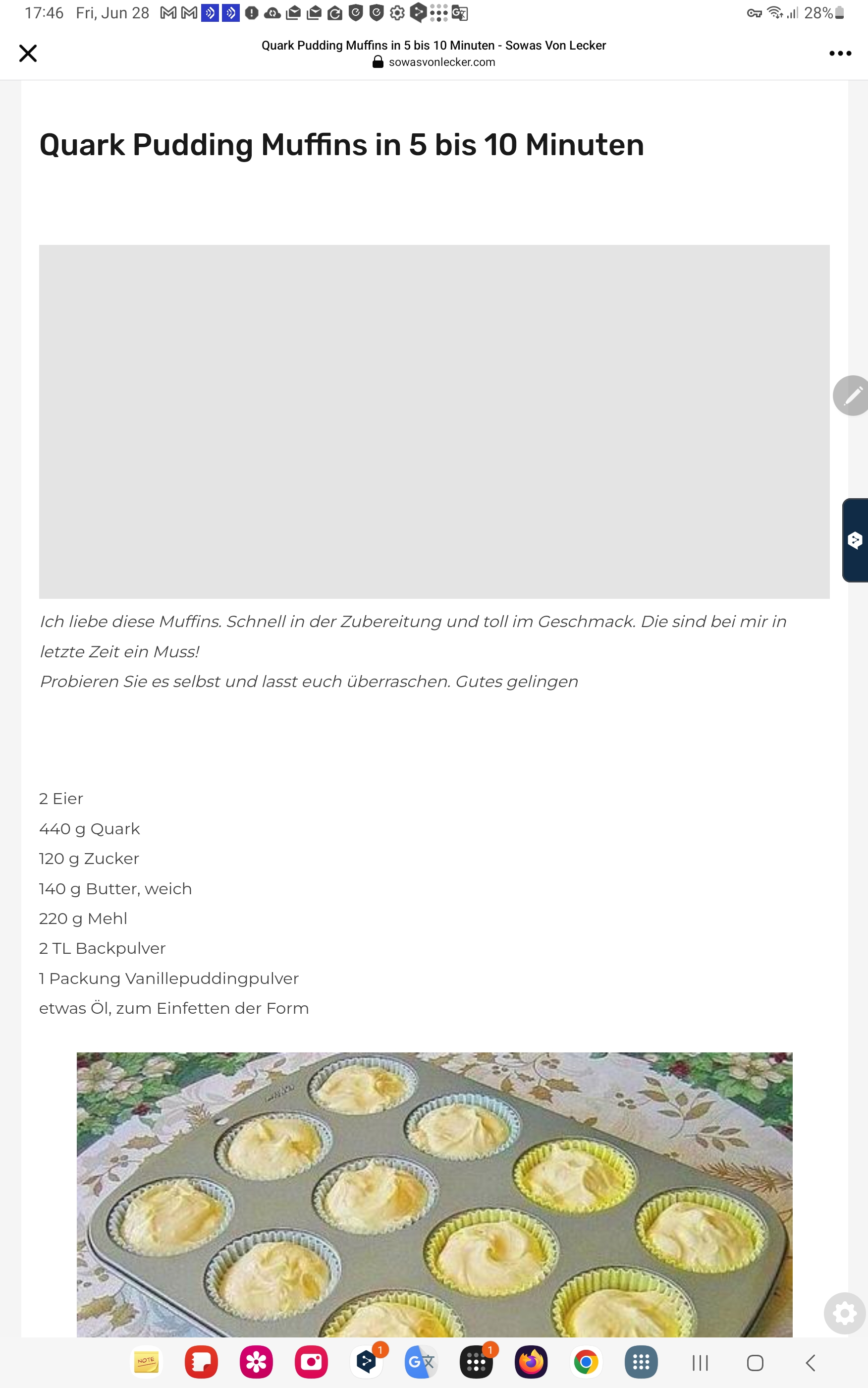Launch Firefox from the taskbar

(x=531, y=1362)
